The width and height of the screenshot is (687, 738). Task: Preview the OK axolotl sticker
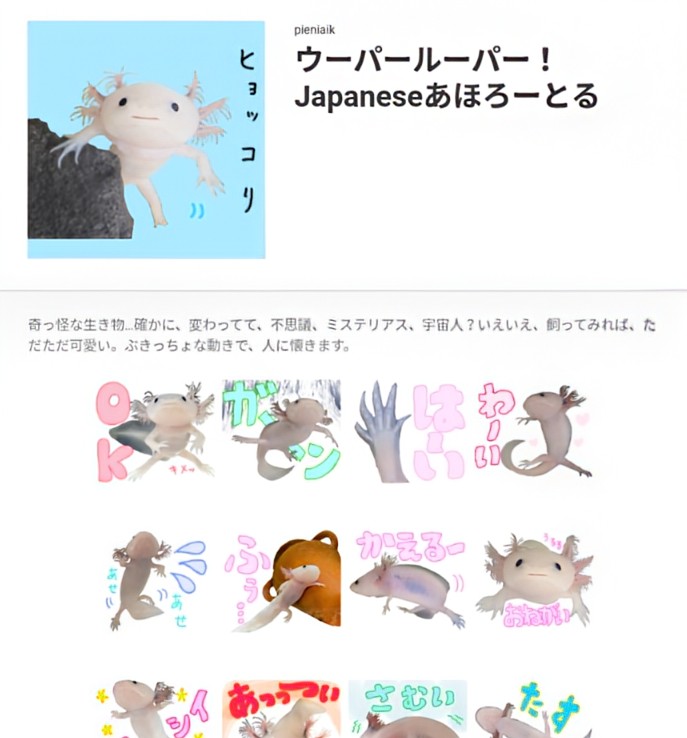point(155,431)
